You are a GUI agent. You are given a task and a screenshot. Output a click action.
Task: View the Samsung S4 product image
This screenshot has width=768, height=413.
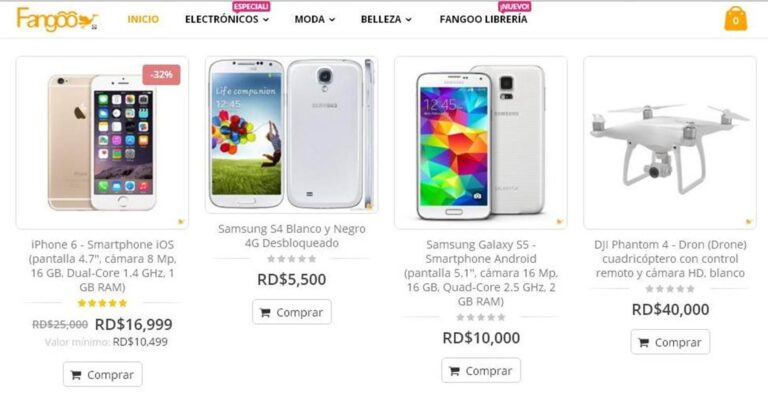click(291, 134)
